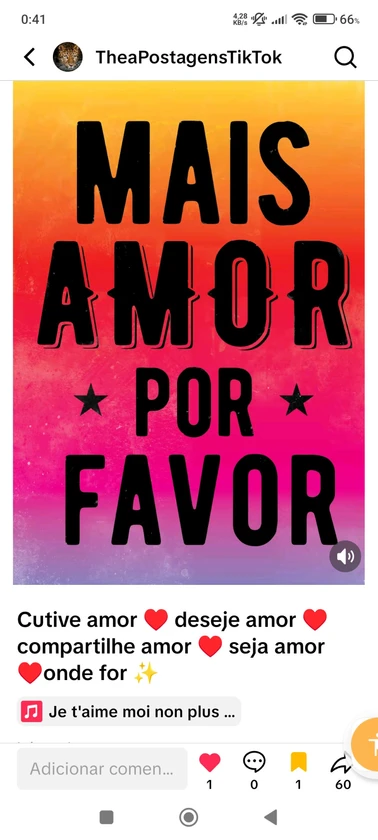Viewport: 378px width, 840px height.
Task: Go to the system home screen
Action: [188, 818]
